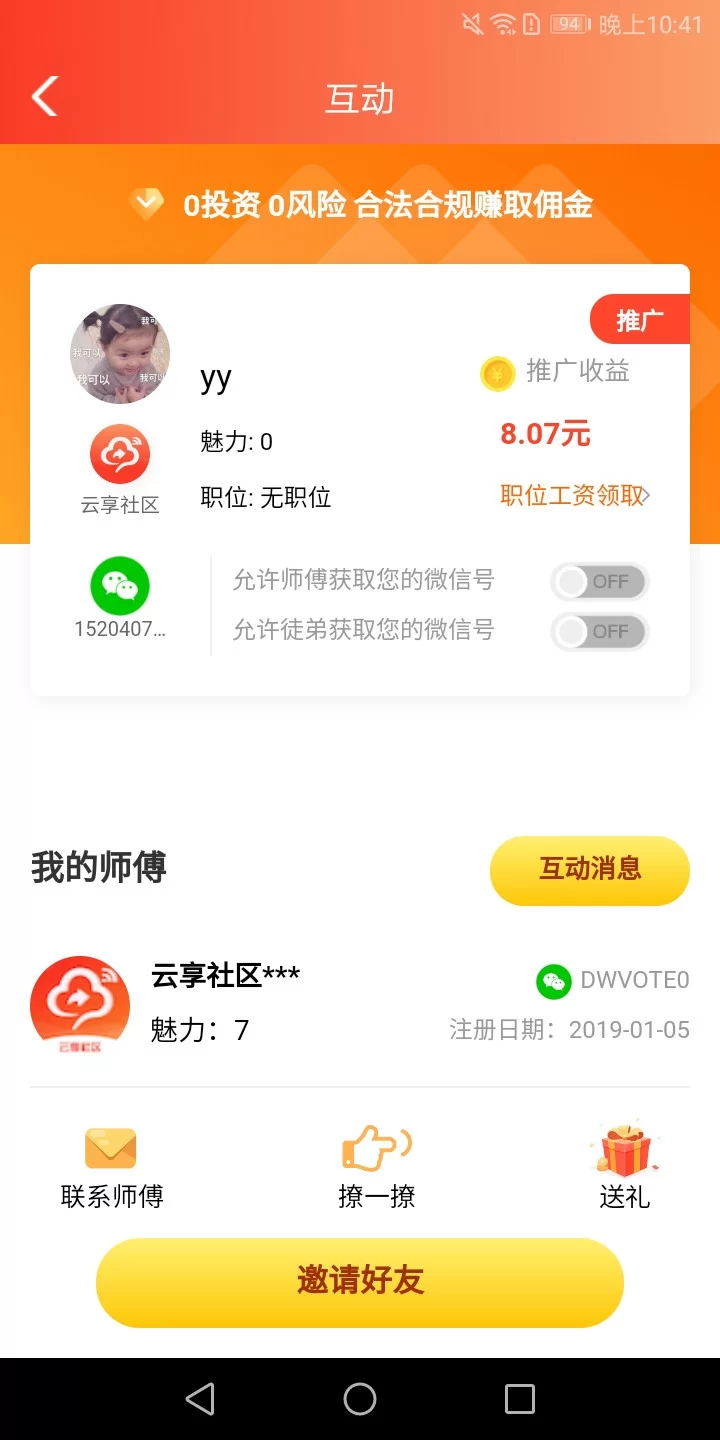This screenshot has width=720, height=1440.
Task: Open the 推广 promotion tag
Action: click(640, 320)
